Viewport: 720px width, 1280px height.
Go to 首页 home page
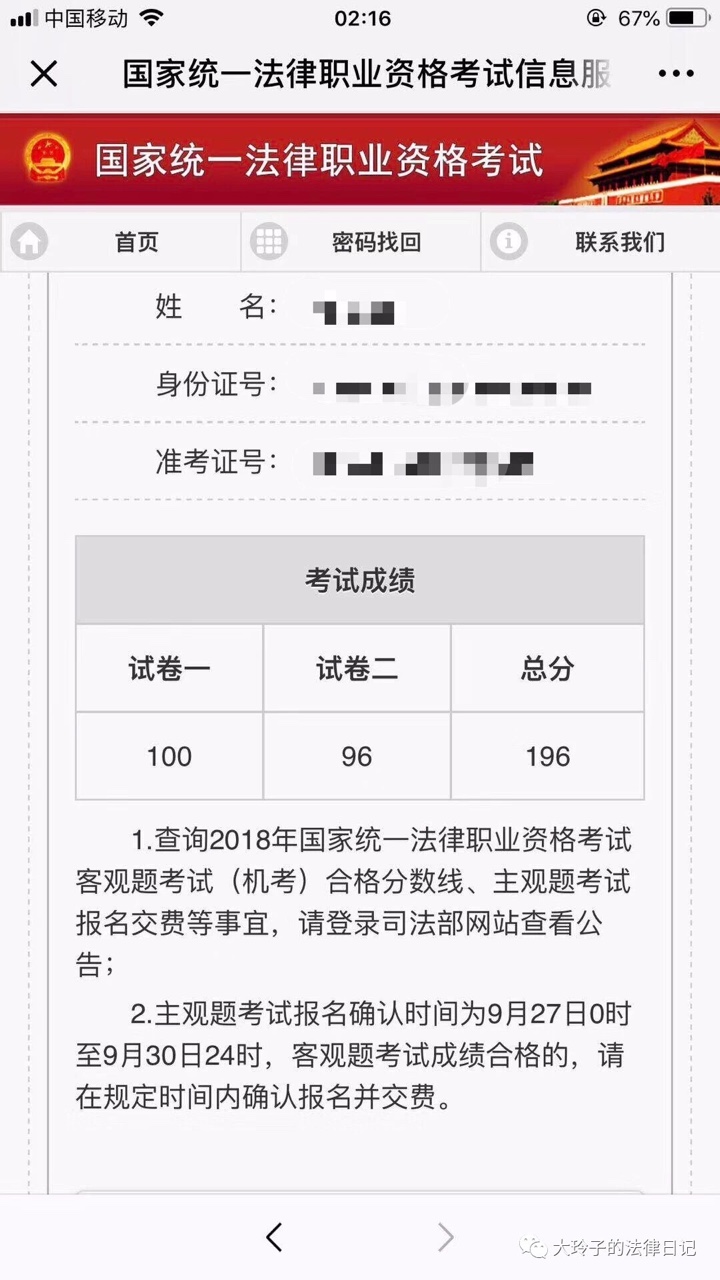coord(120,241)
